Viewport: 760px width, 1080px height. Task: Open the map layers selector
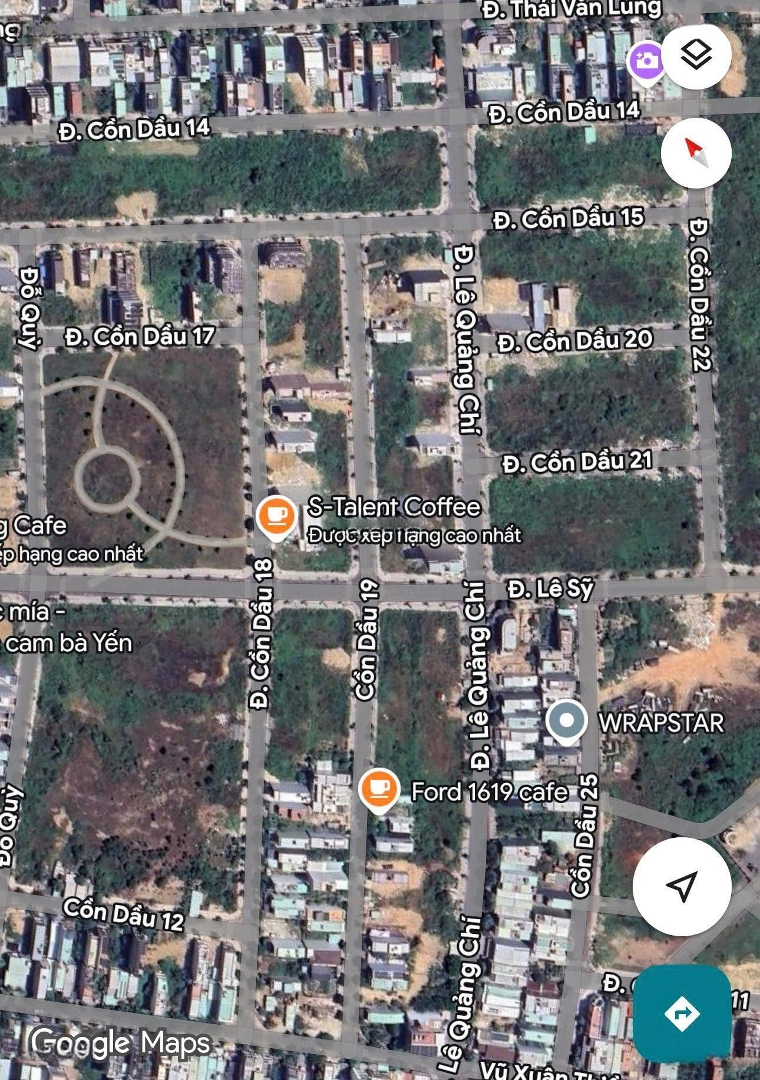tap(696, 54)
